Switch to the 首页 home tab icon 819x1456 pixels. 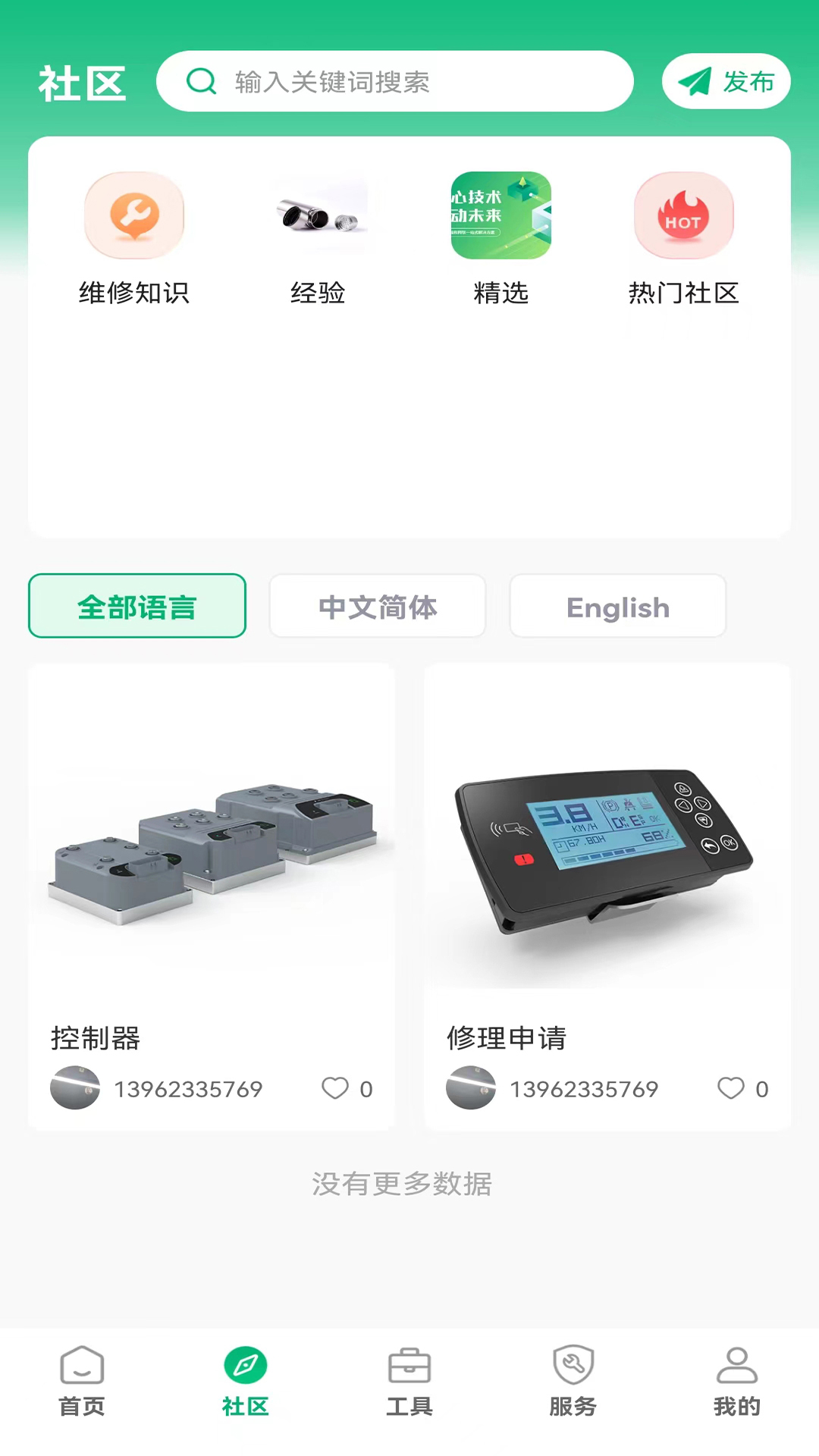click(81, 1365)
